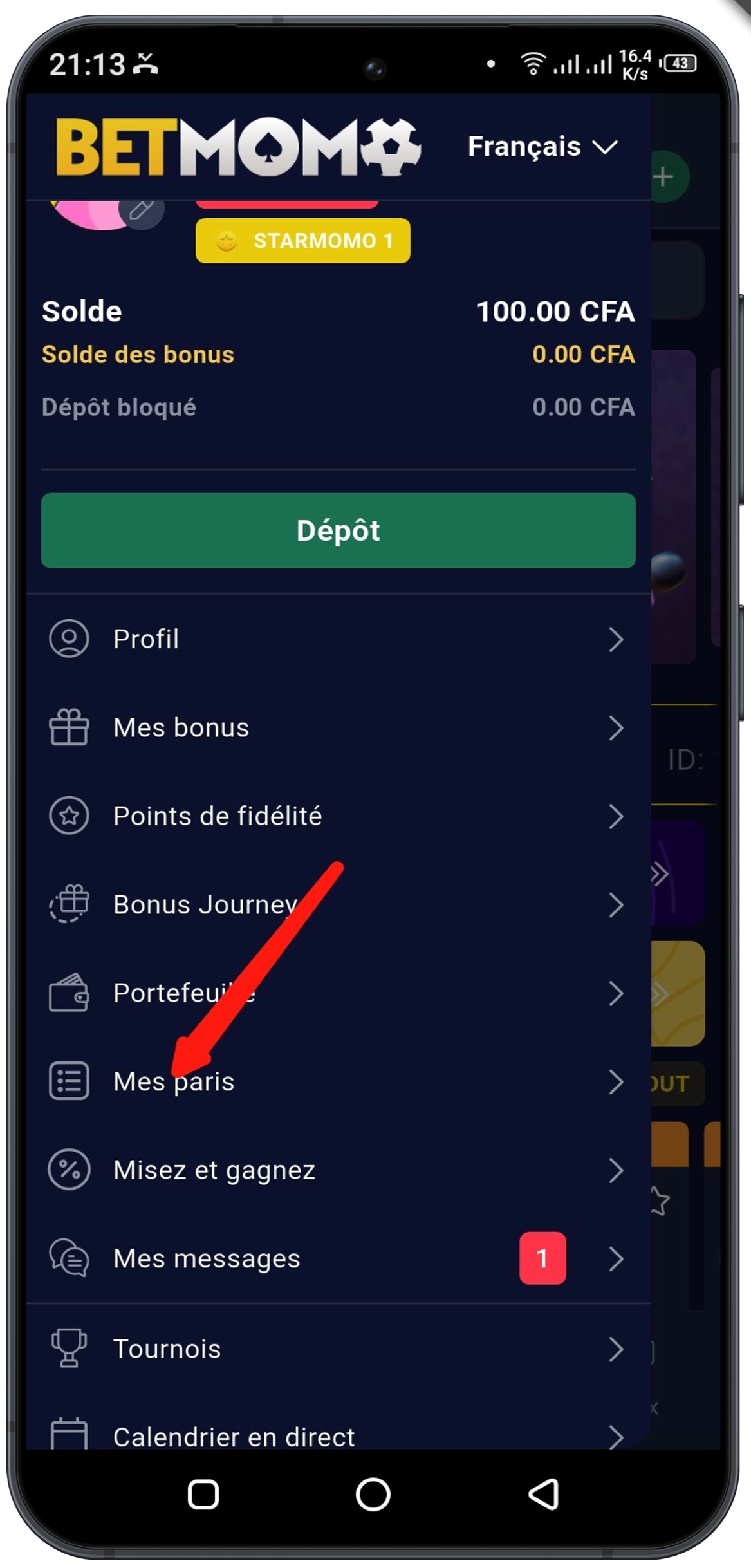Screen dimensions: 751x1568
Task: Click the Bonus Journey dashed gift icon
Action: coord(69,904)
